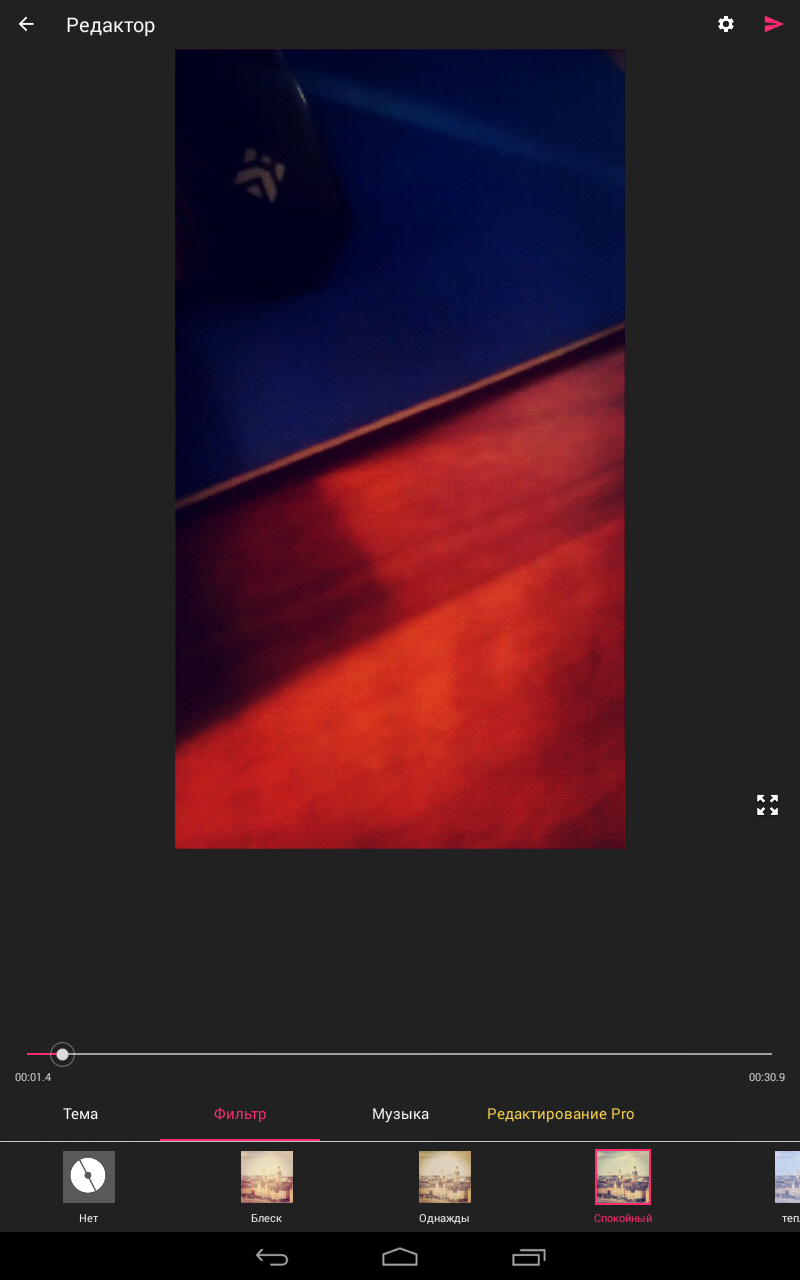Tap the playback position knob on timeline
The height and width of the screenshot is (1280, 800).
(x=62, y=1054)
